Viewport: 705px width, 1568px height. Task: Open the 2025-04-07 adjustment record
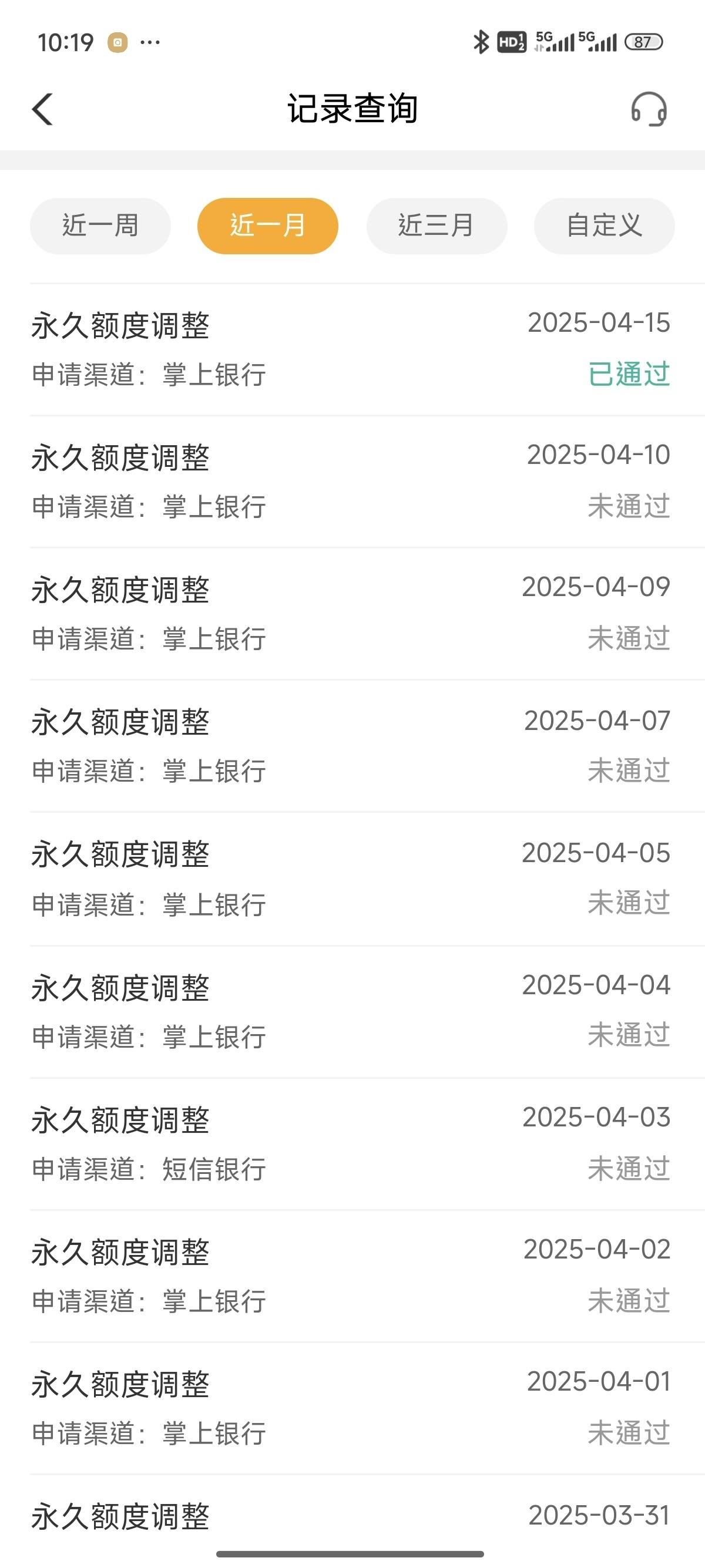tap(352, 746)
